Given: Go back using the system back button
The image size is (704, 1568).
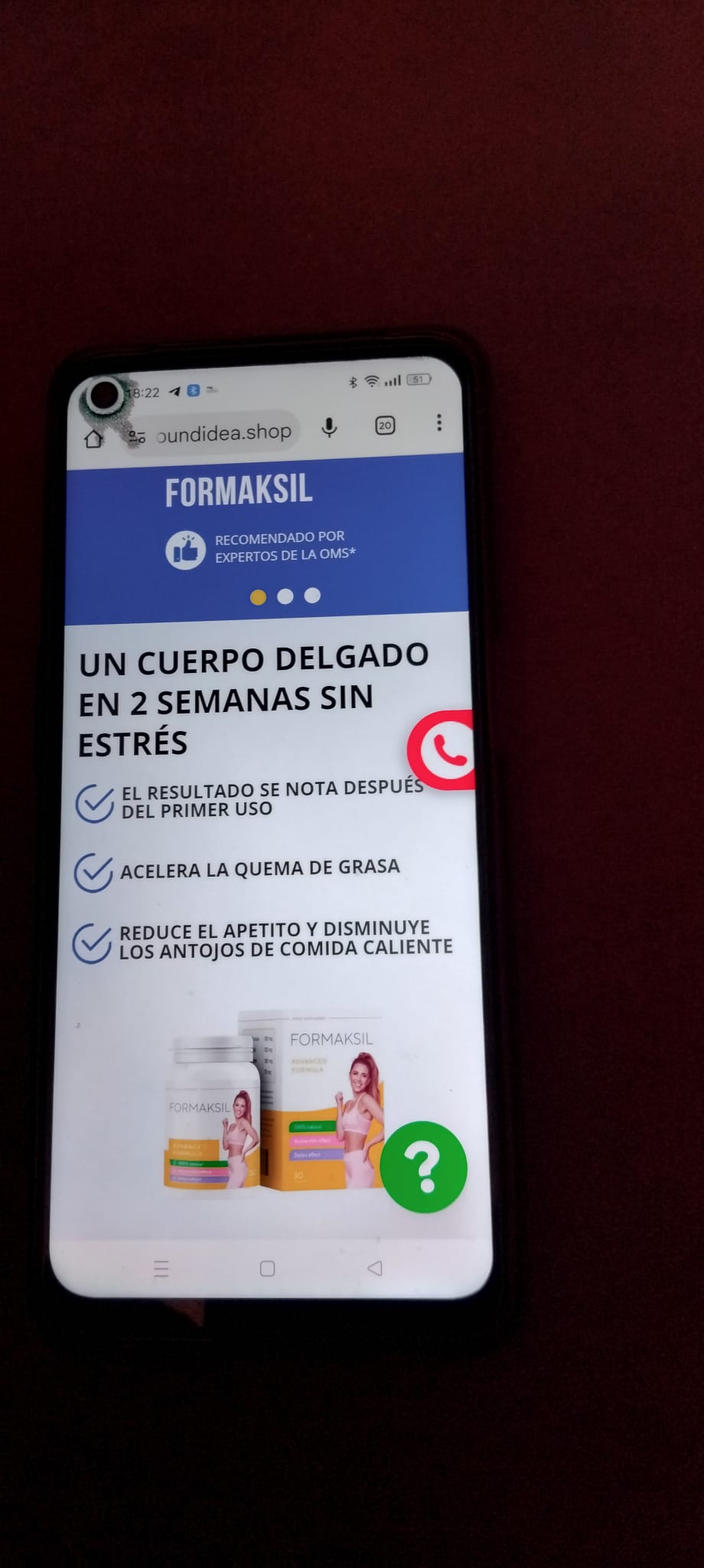Looking at the screenshot, I should (x=374, y=1269).
